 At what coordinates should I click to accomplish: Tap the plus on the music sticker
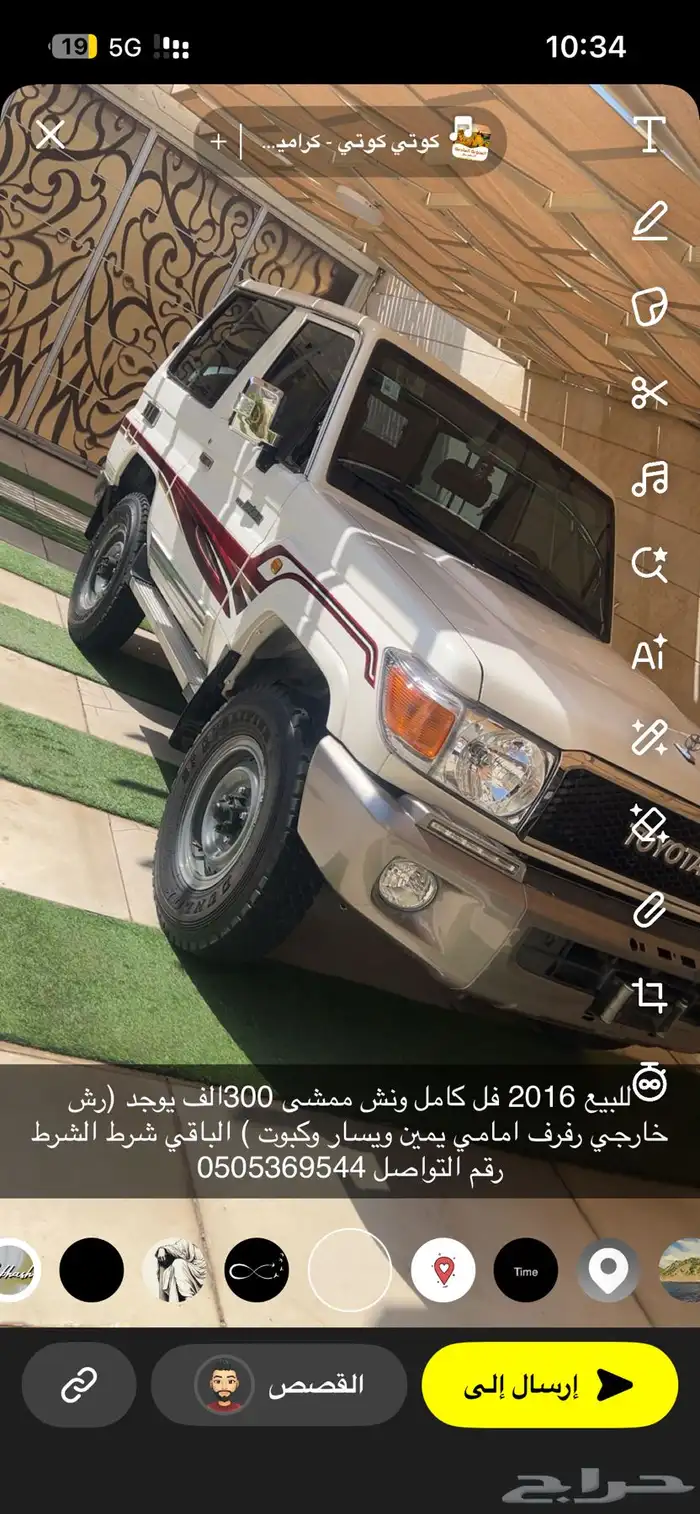tap(218, 141)
